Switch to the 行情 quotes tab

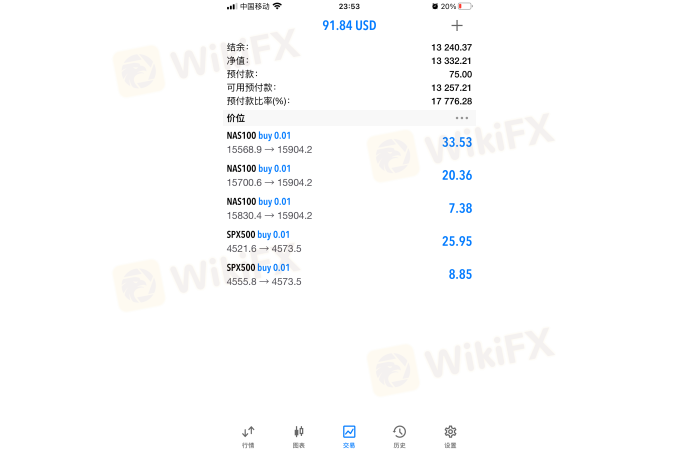tap(248, 436)
